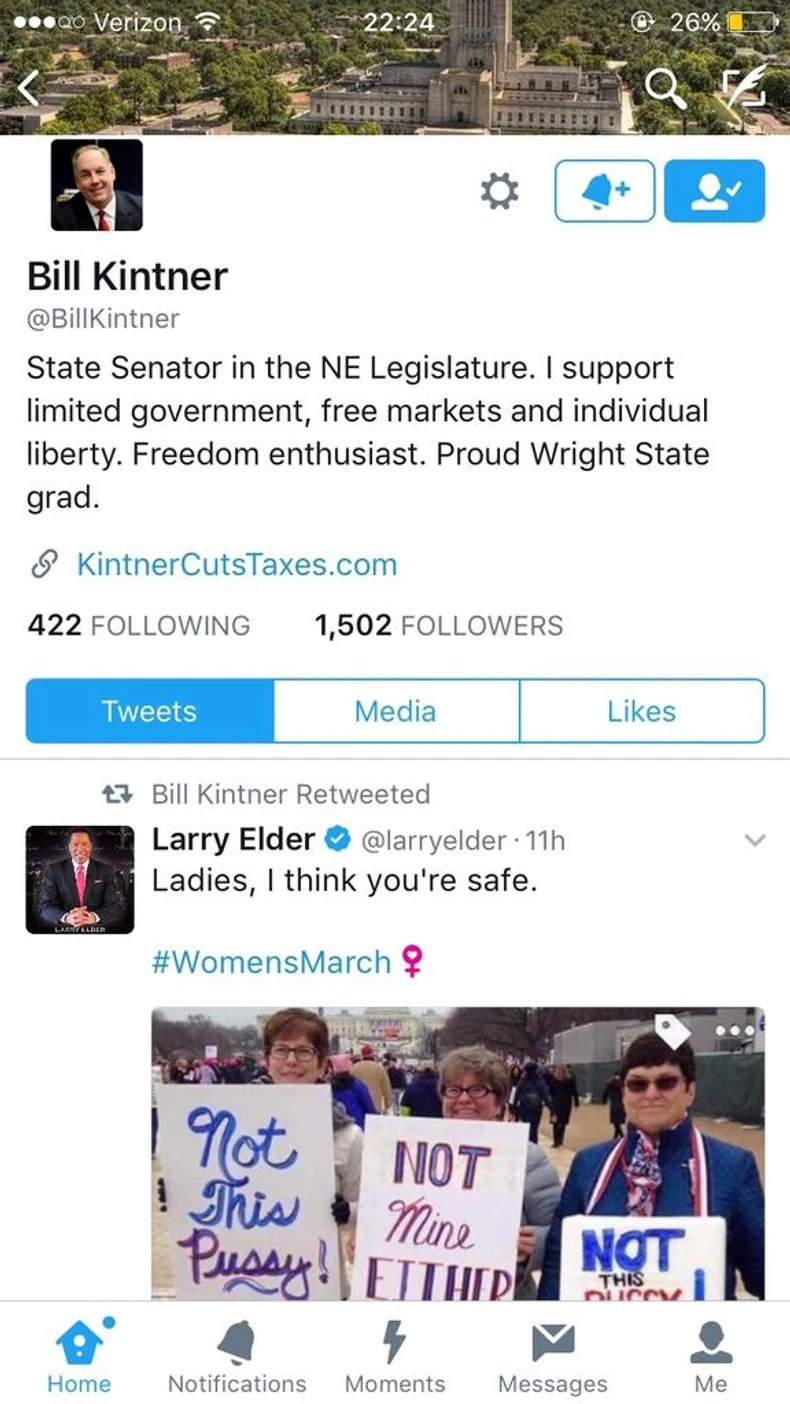Open the Notifications tab

click(x=237, y=1355)
